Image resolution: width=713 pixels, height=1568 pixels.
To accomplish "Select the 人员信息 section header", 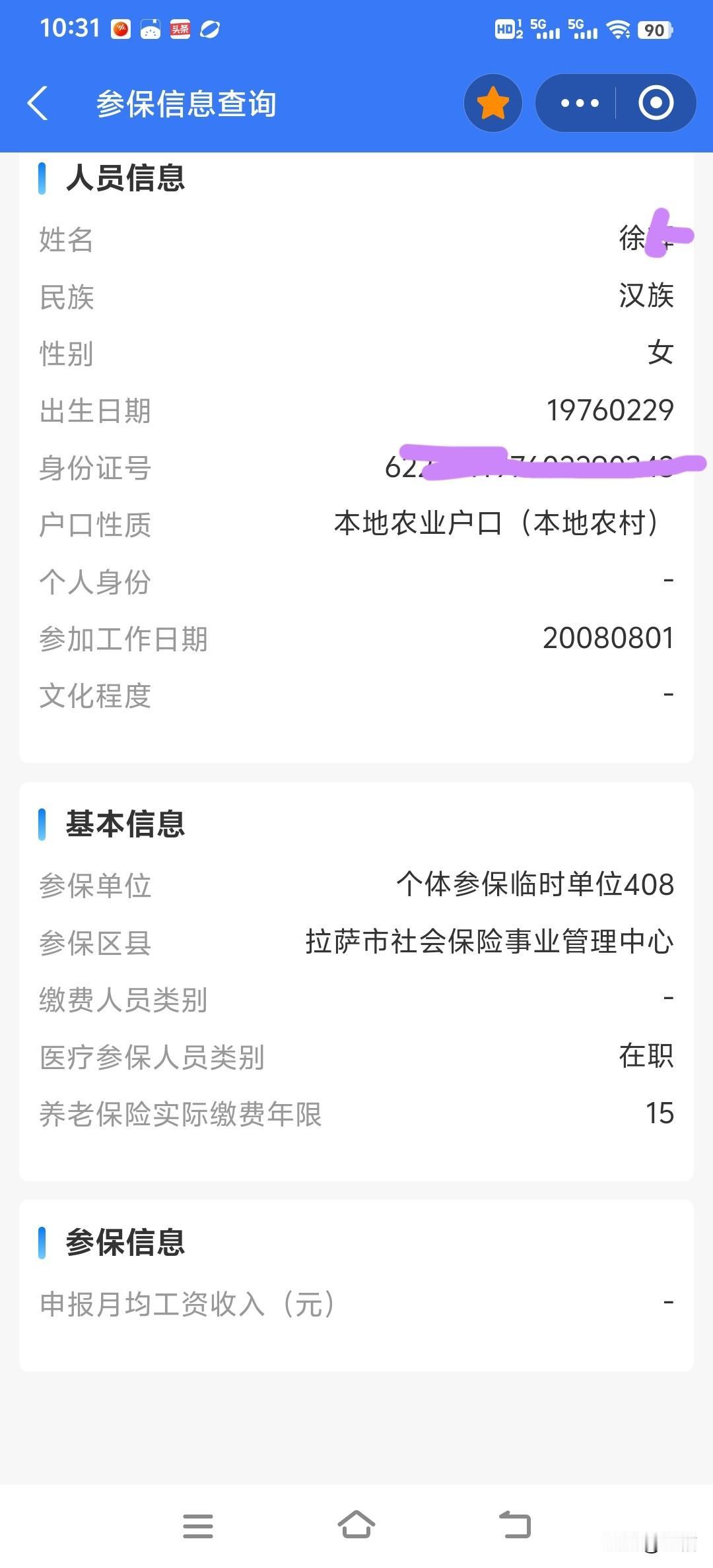I will tap(125, 179).
